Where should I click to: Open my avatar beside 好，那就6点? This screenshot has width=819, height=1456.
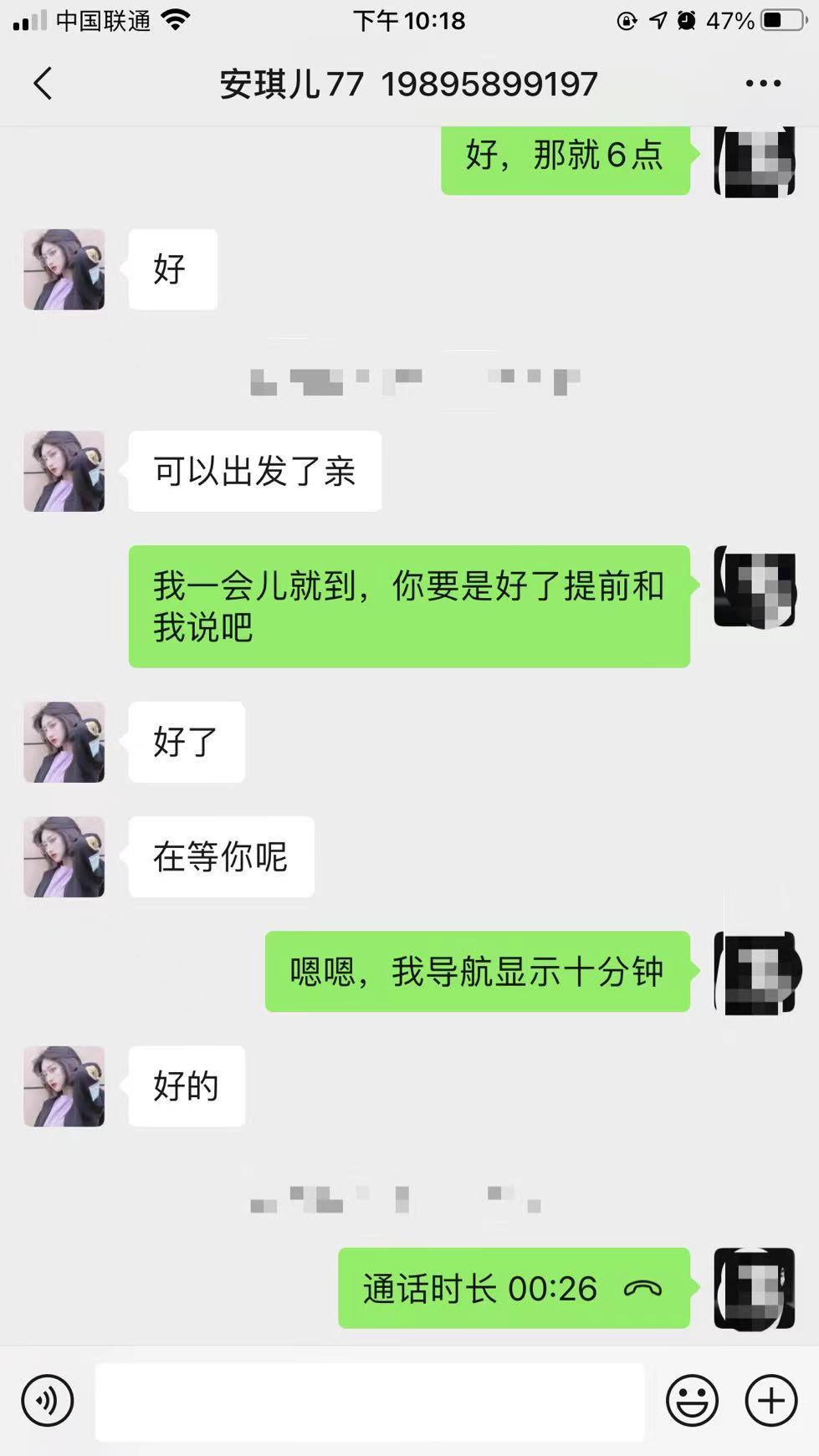754,161
